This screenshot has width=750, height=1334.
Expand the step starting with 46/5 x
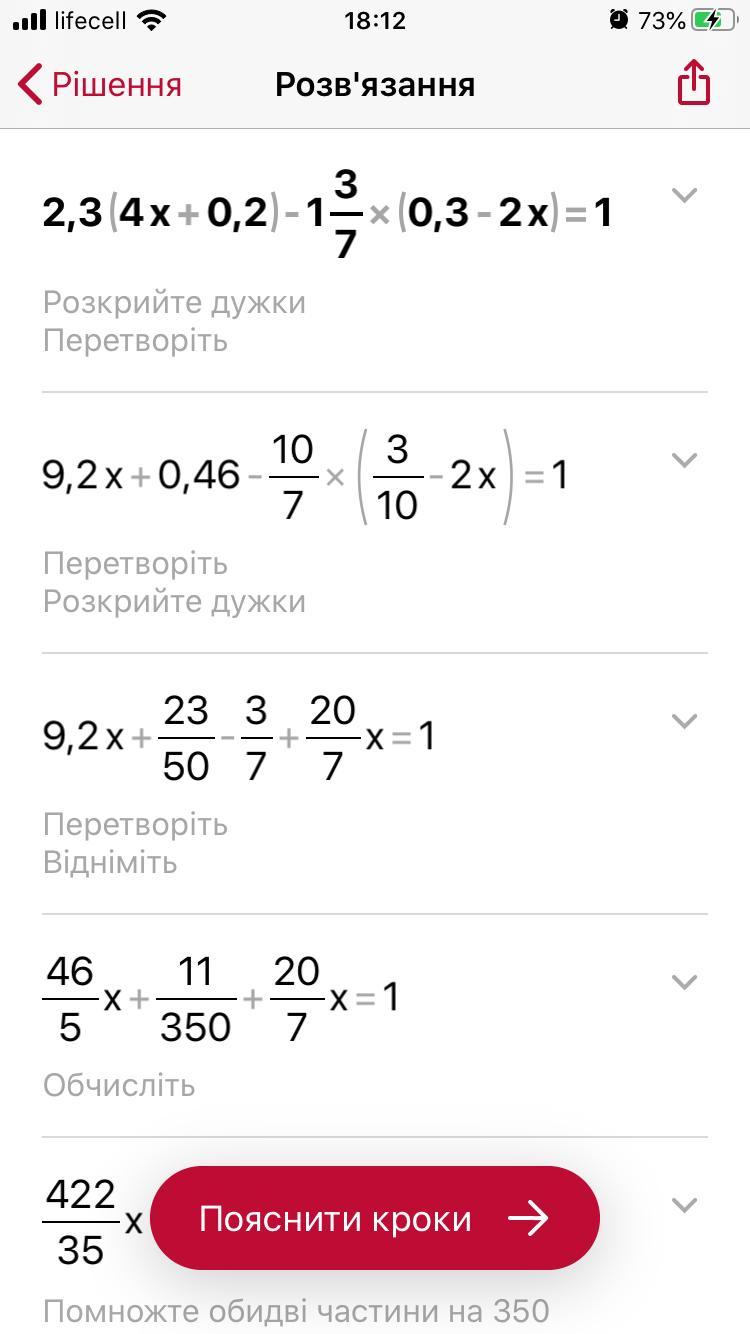pyautogui.click(x=684, y=982)
